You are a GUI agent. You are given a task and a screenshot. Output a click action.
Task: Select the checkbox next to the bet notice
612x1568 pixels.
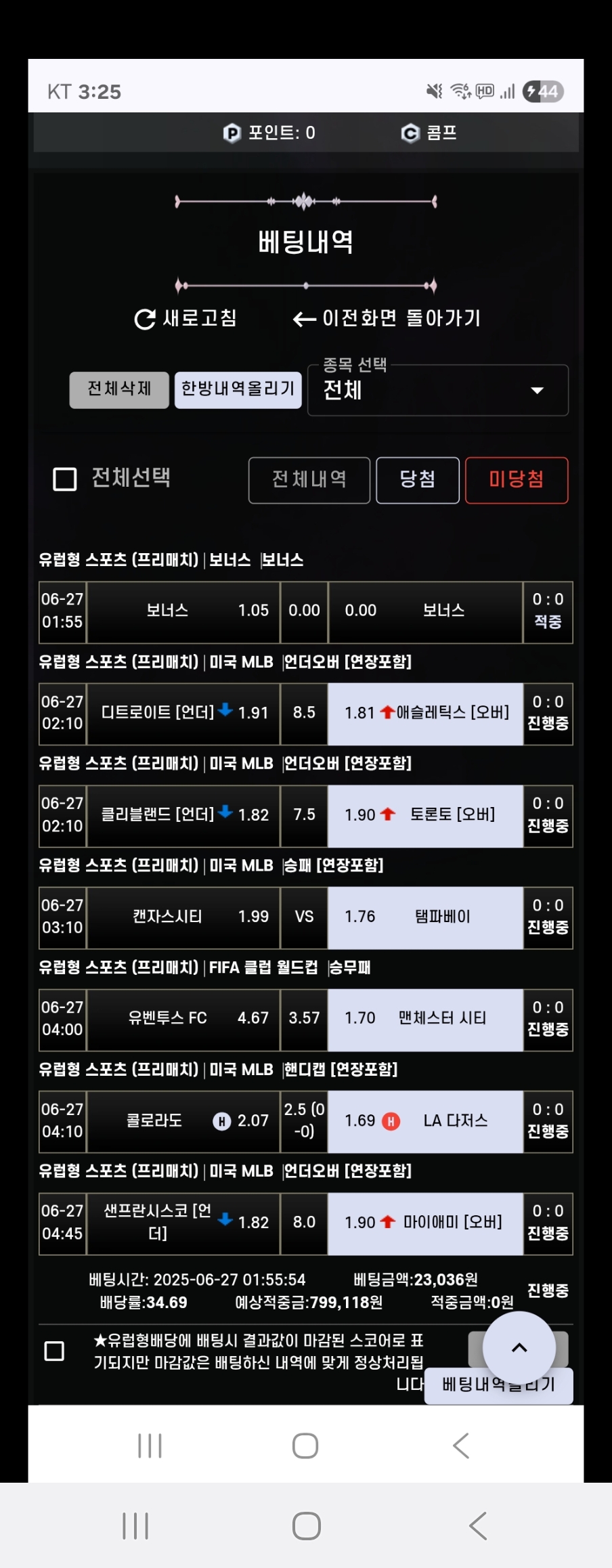[x=54, y=1351]
